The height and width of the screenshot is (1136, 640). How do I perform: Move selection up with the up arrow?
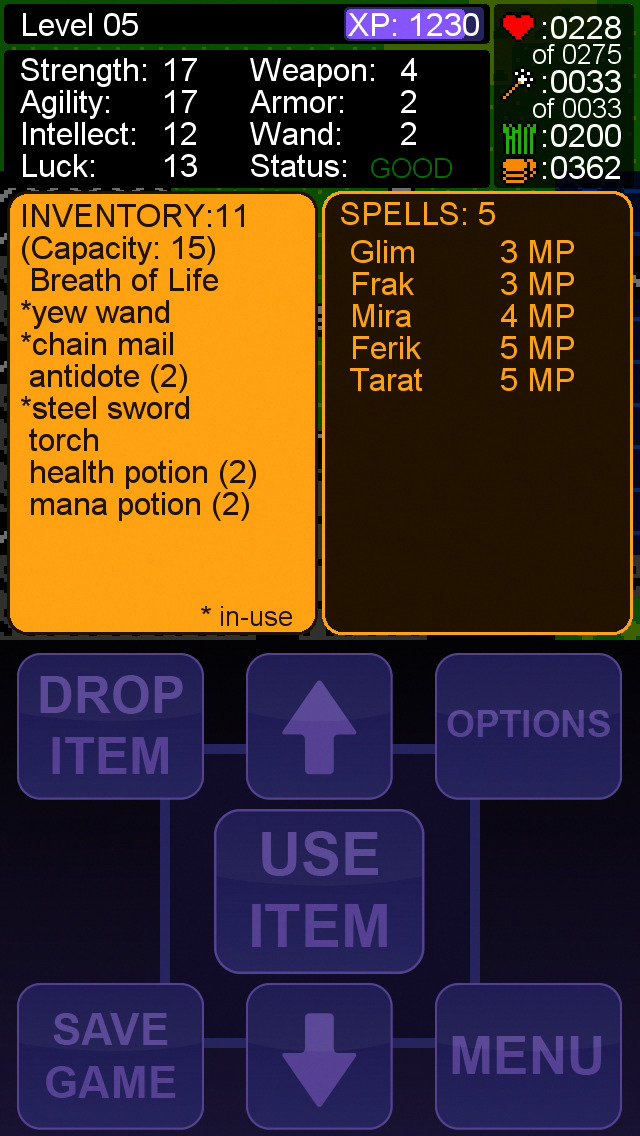319,726
